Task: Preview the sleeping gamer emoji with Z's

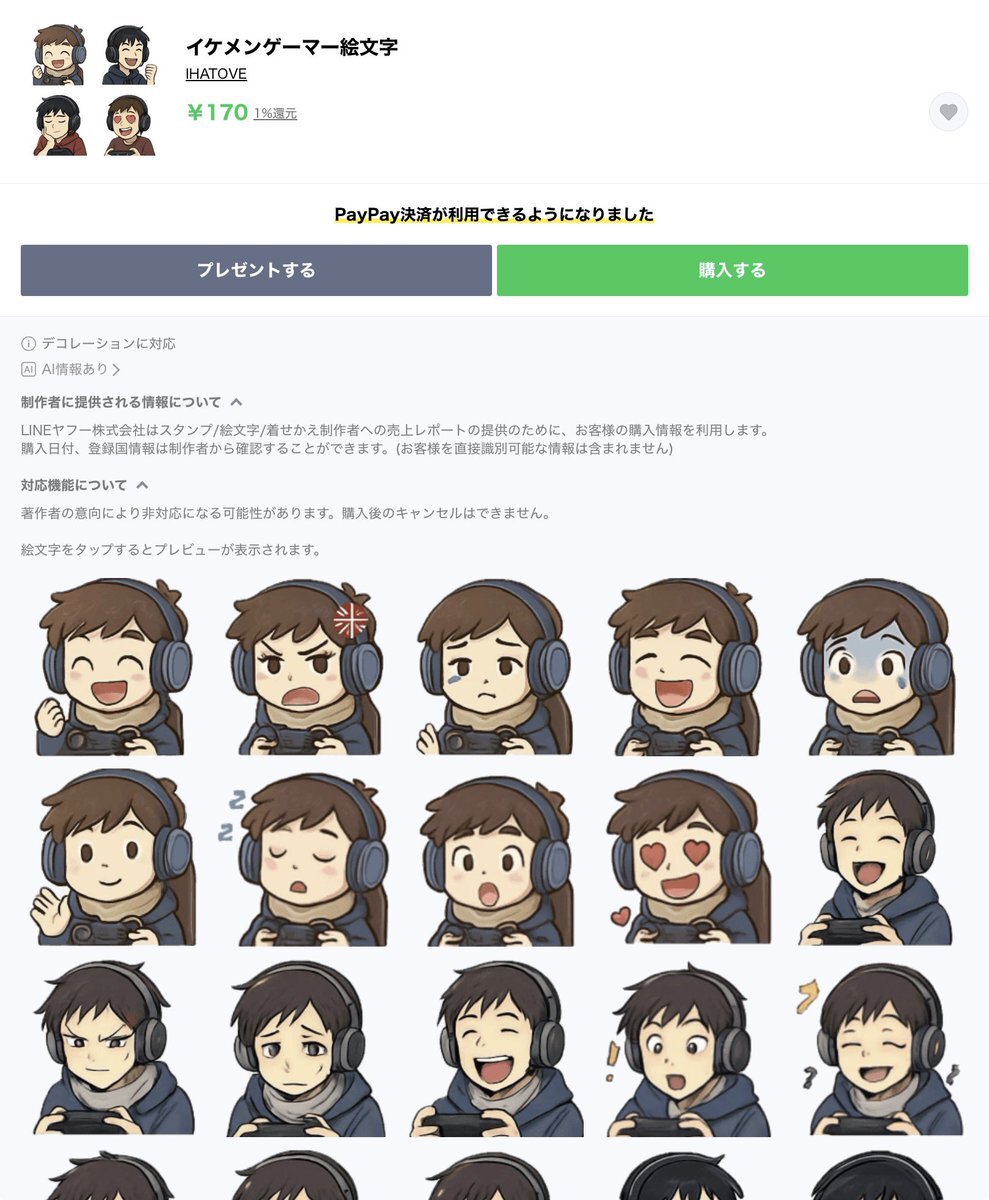Action: coord(304,857)
